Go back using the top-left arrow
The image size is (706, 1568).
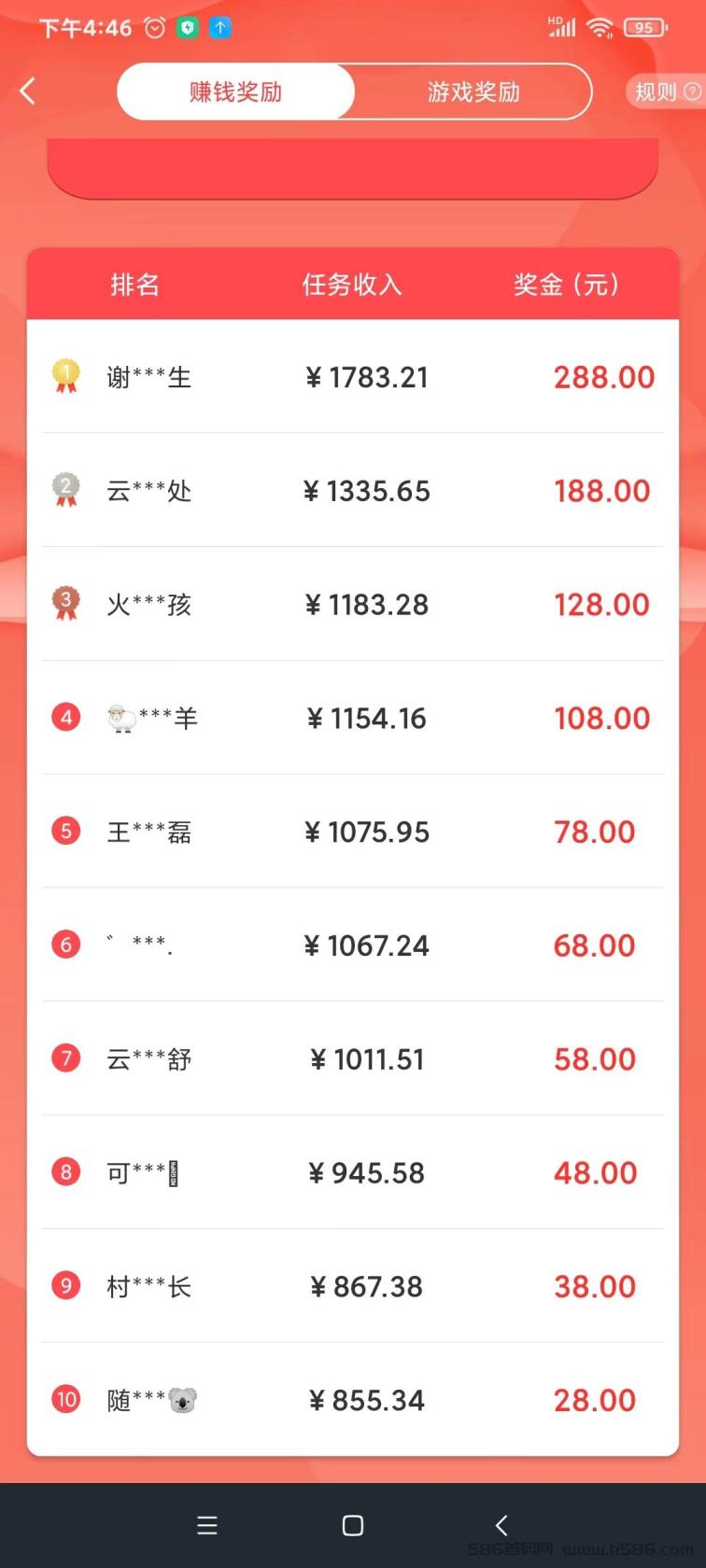coord(28,91)
